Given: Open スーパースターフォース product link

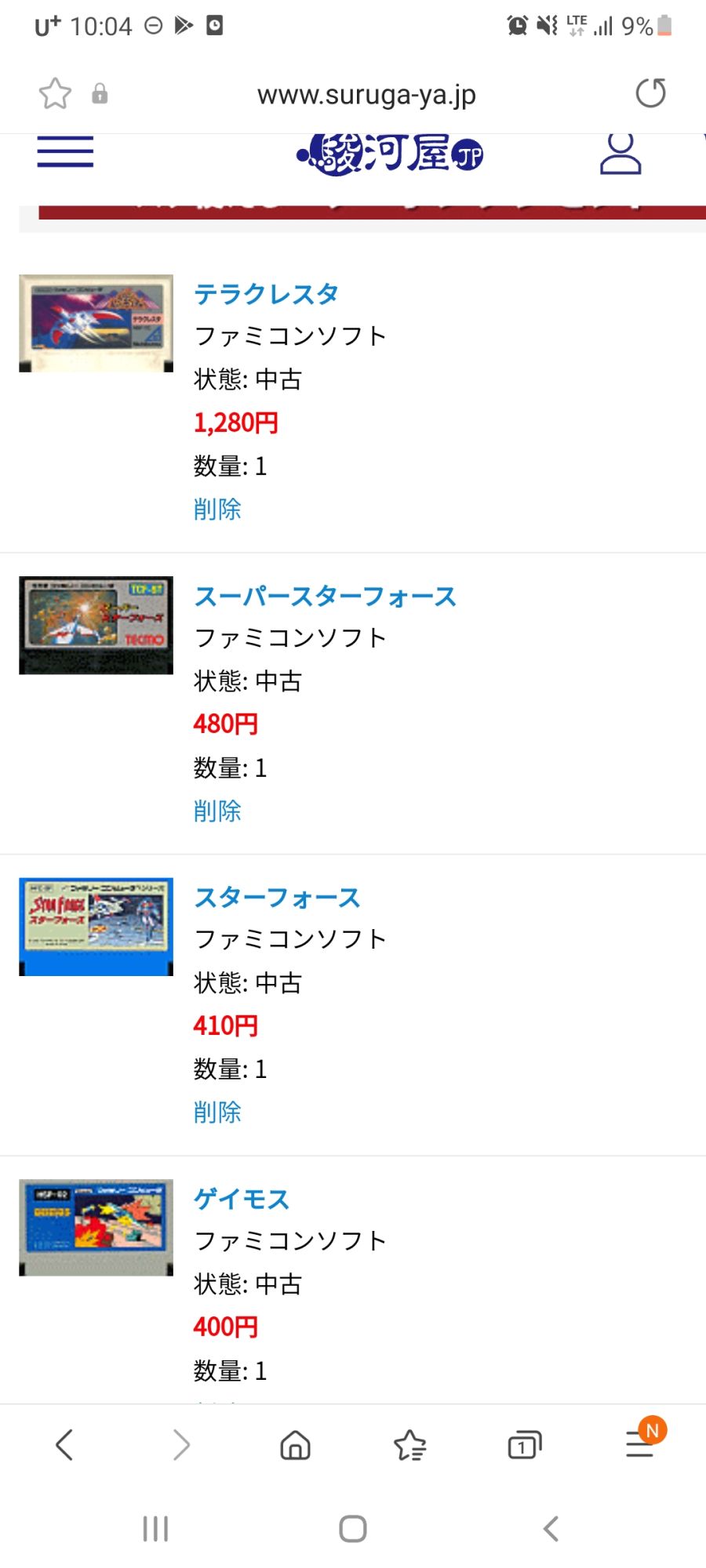Looking at the screenshot, I should coord(325,597).
